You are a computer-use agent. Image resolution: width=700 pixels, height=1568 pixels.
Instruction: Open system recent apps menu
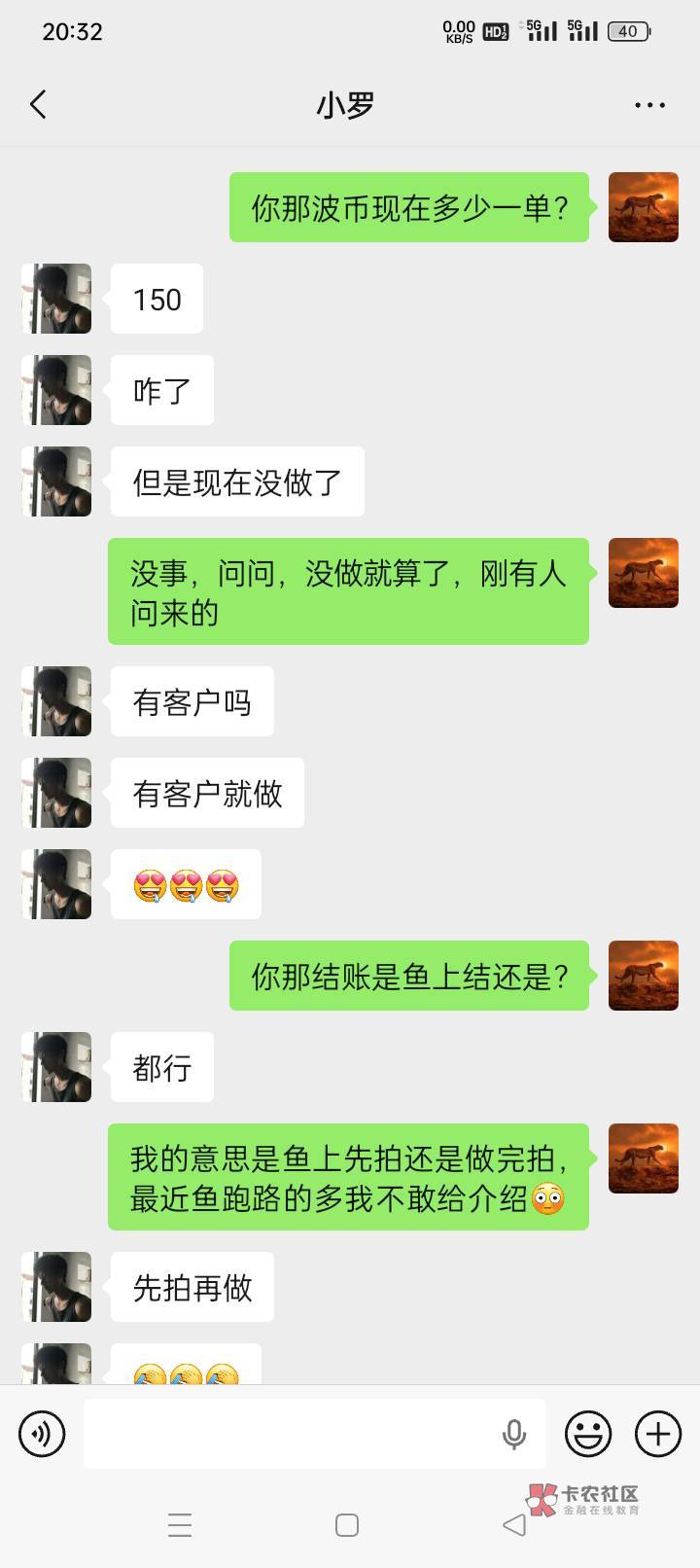click(180, 1524)
